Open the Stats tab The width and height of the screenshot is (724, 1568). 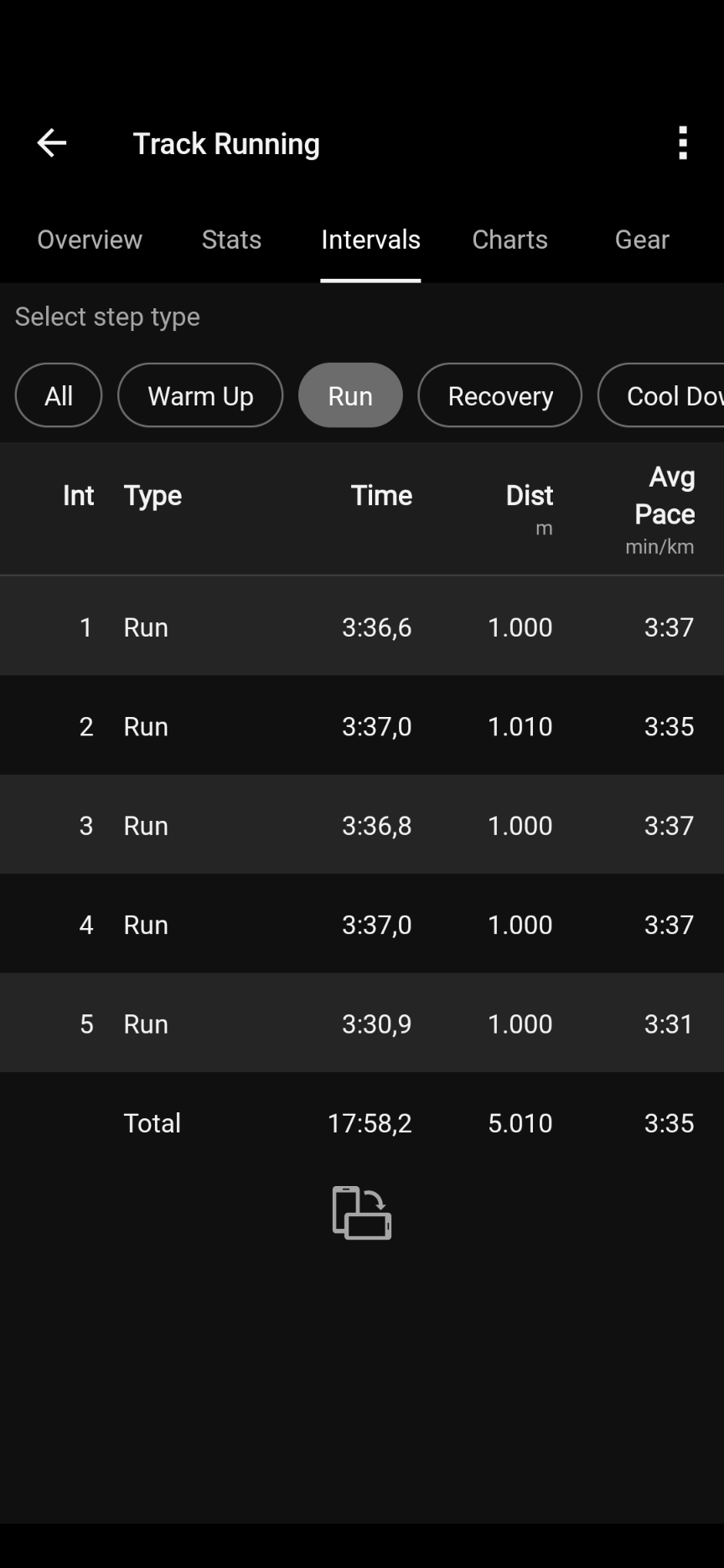[231, 240]
